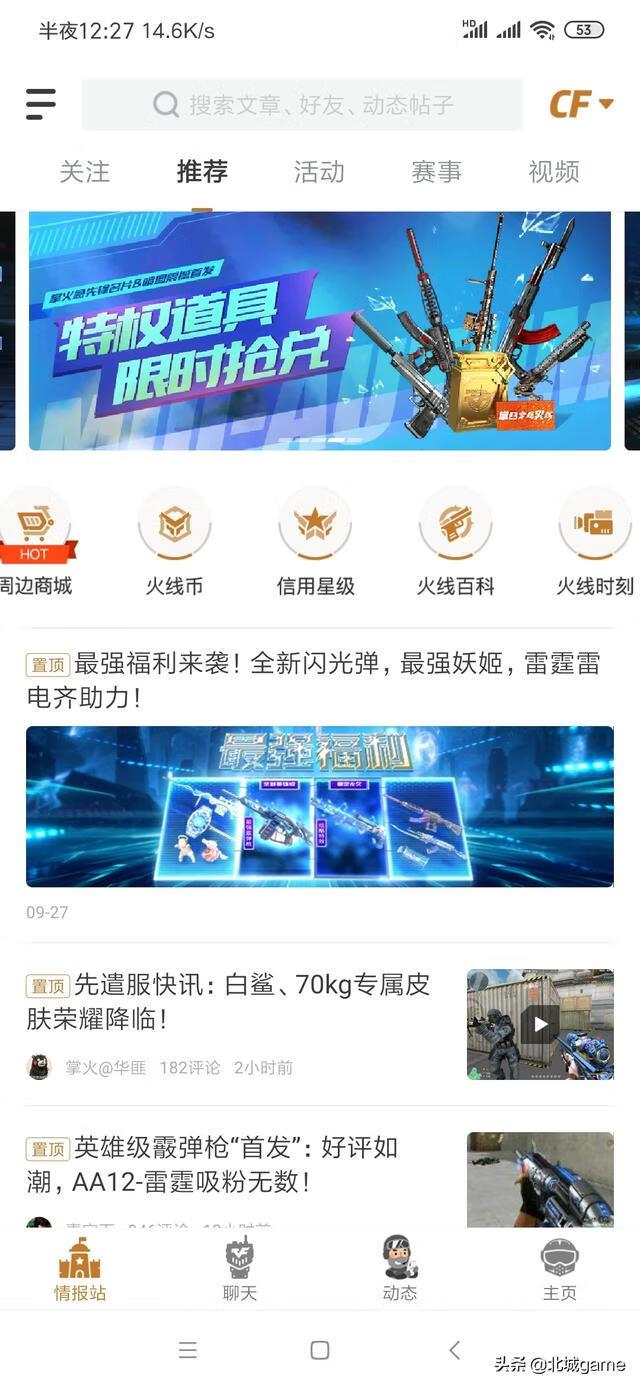Switch to the 活动 tab
640x1387 pixels.
point(319,172)
